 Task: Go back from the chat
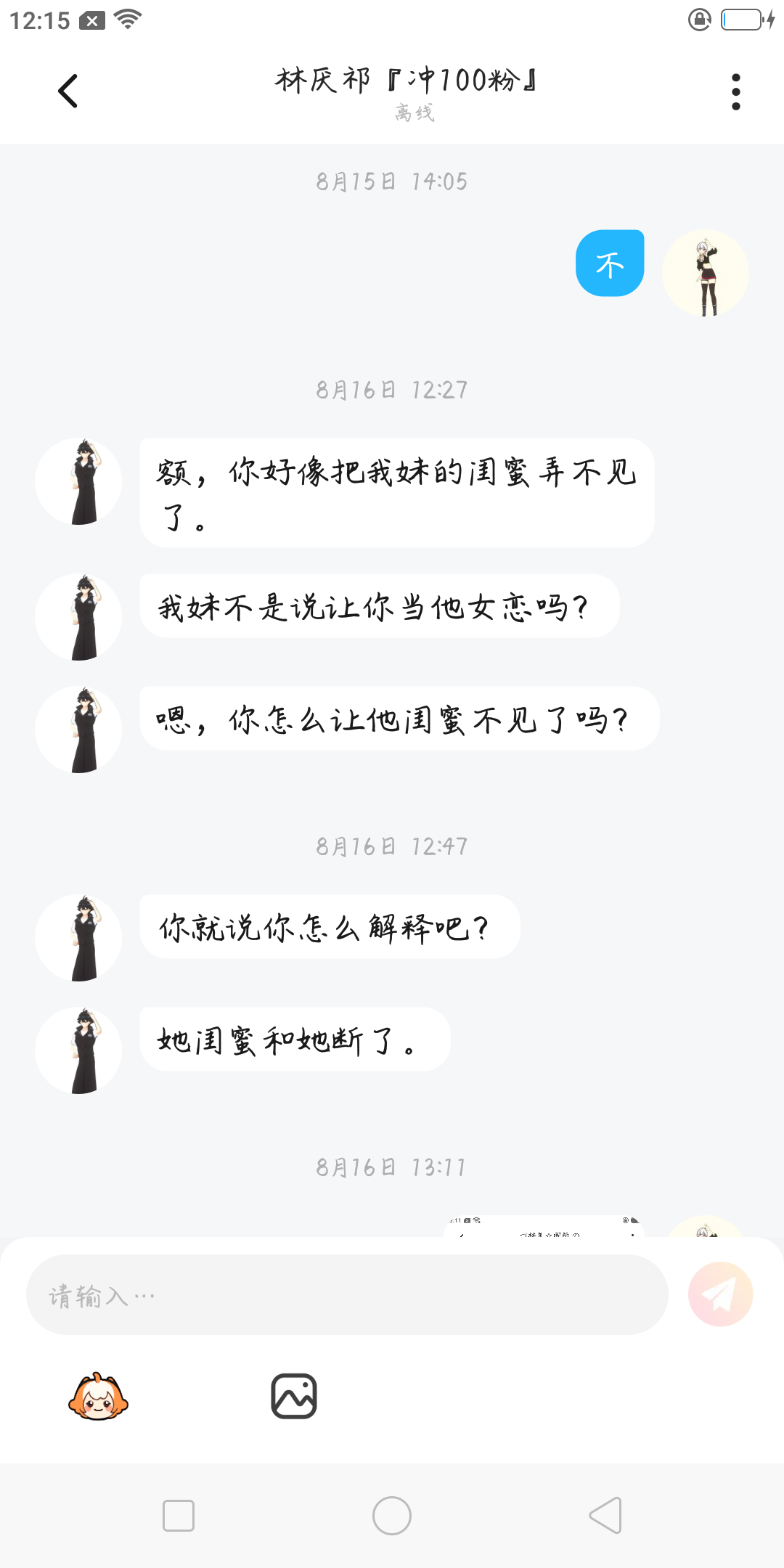[x=68, y=91]
